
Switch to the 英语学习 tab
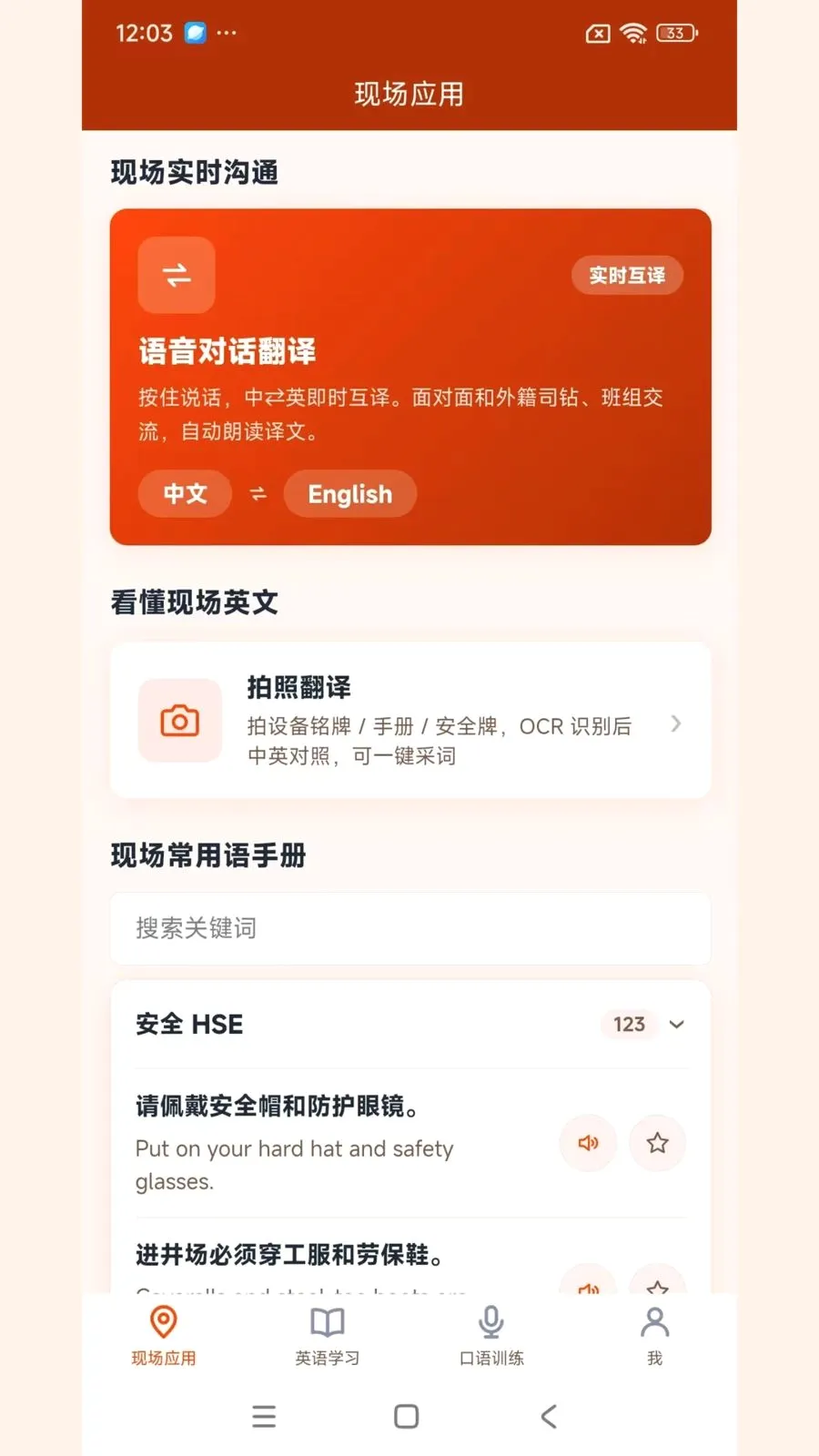328,1336
